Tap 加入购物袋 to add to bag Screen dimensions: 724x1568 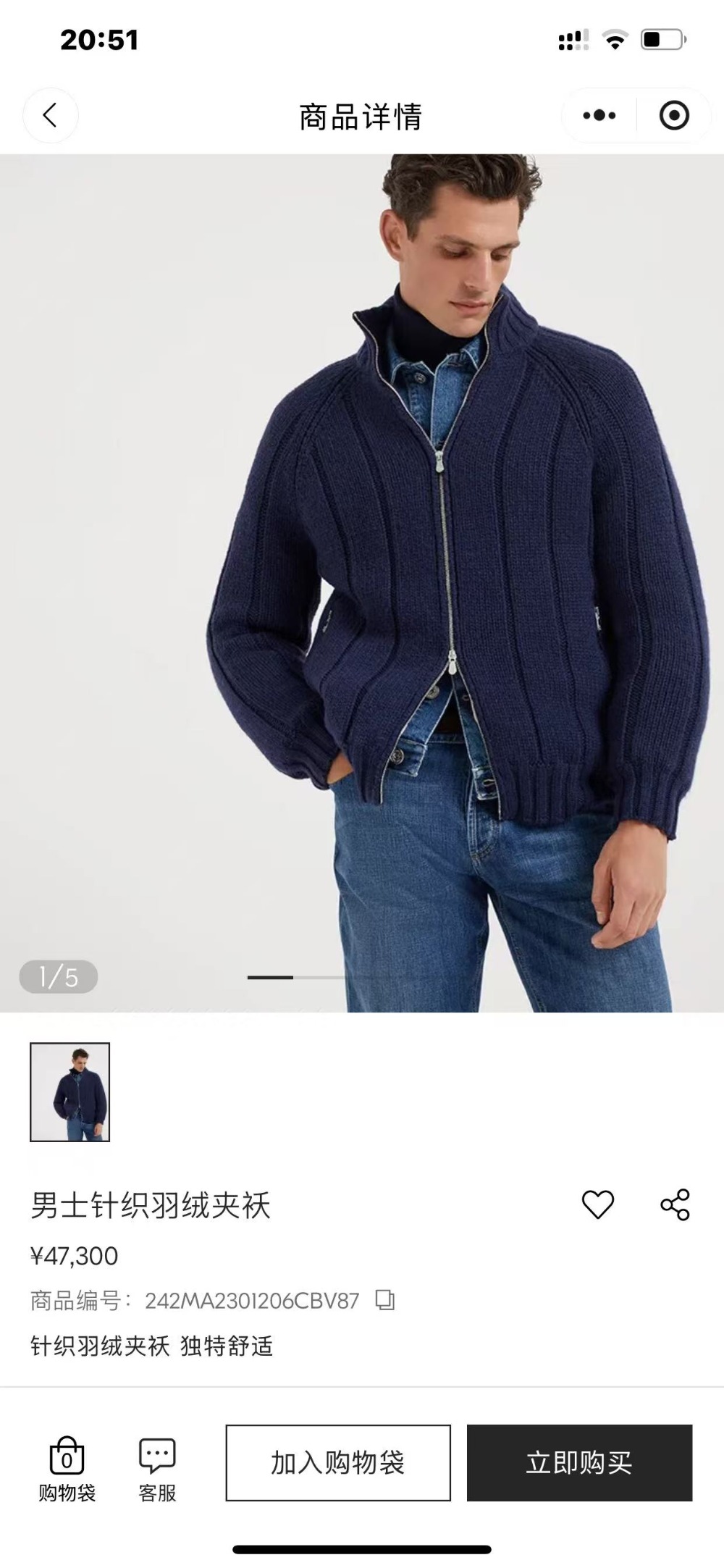[338, 1462]
